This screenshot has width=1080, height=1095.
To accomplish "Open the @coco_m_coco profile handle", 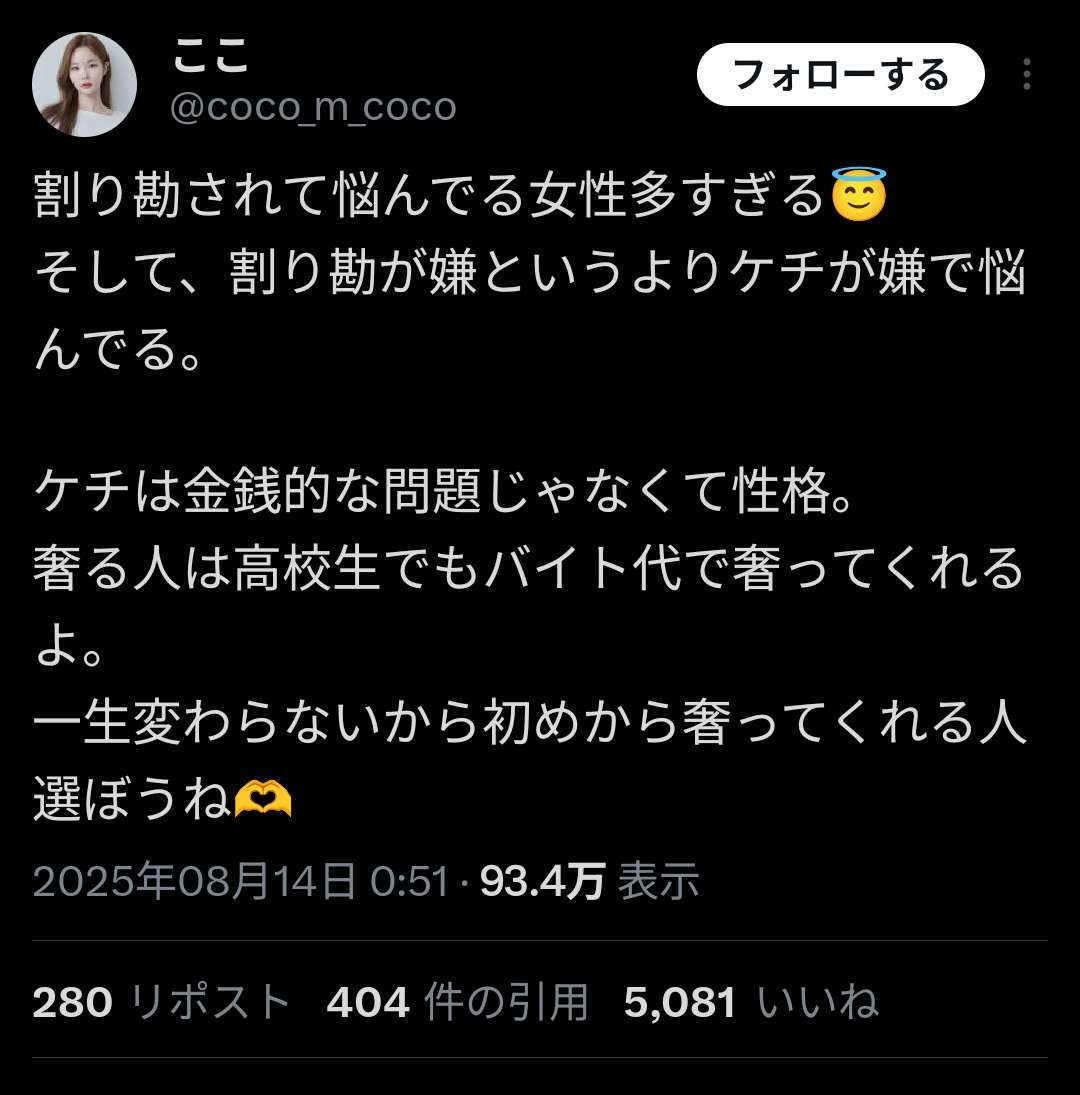I will (x=313, y=107).
